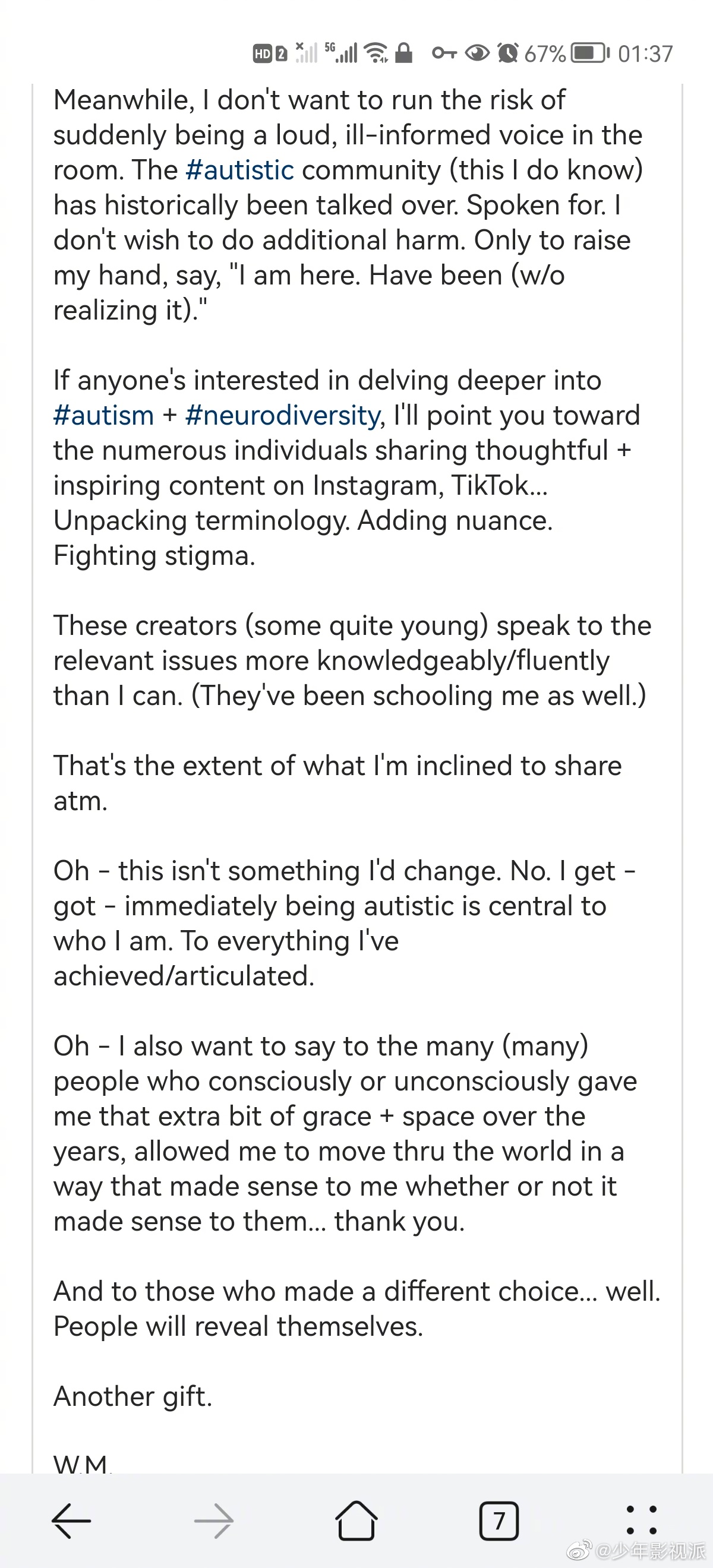Go back to the previous page
This screenshot has width=713, height=1568.
[71, 1520]
